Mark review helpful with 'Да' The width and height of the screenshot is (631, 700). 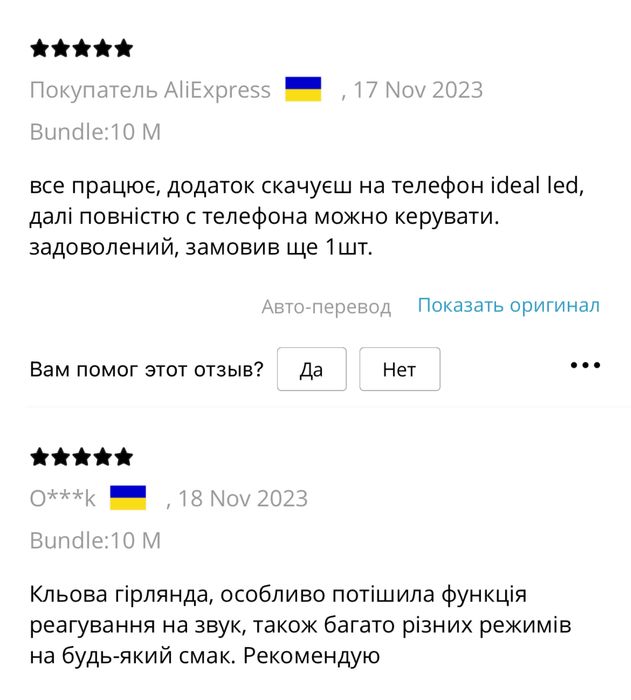pos(311,370)
